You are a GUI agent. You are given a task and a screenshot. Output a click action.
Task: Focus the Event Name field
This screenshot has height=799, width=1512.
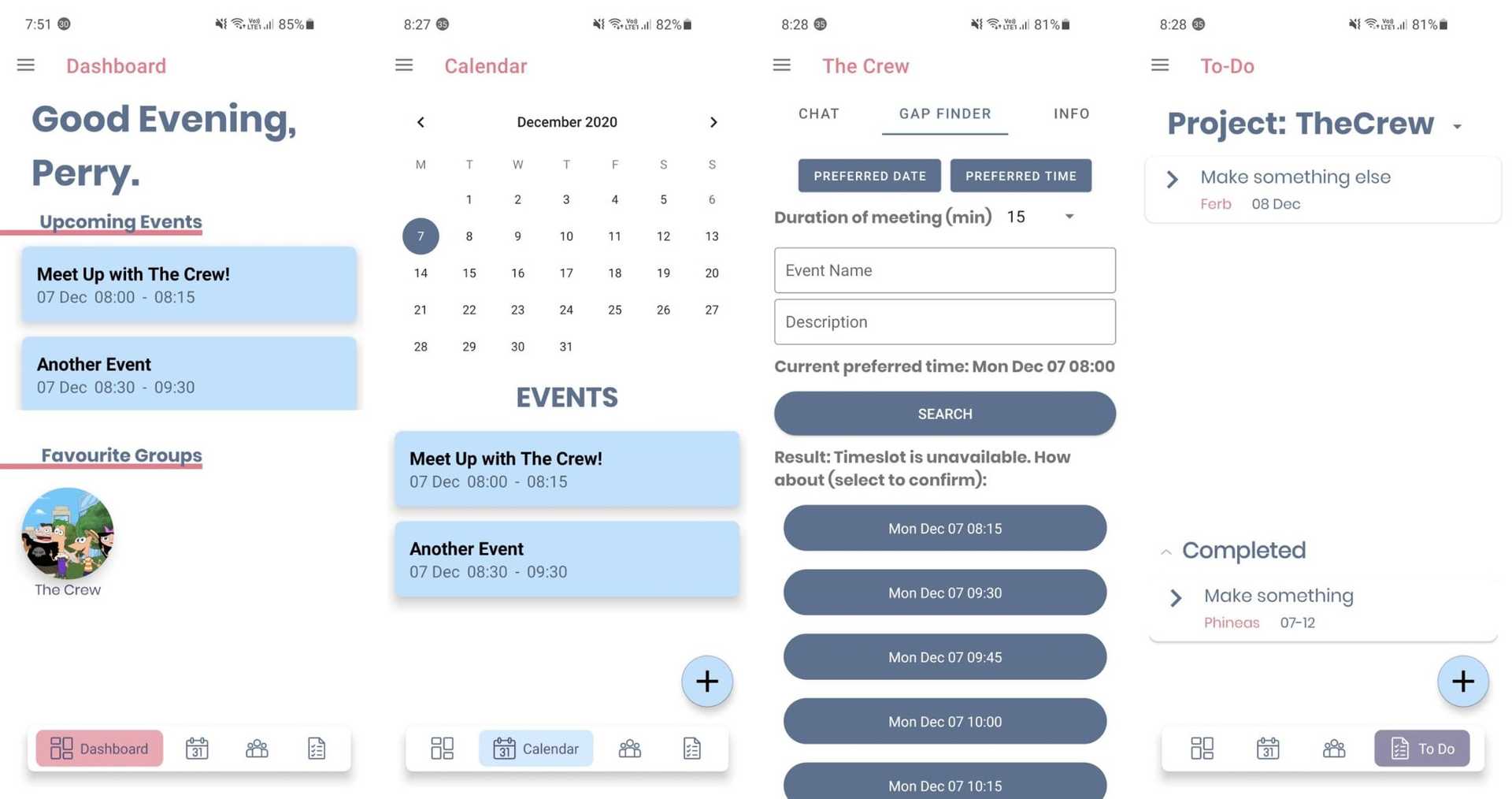coord(944,270)
